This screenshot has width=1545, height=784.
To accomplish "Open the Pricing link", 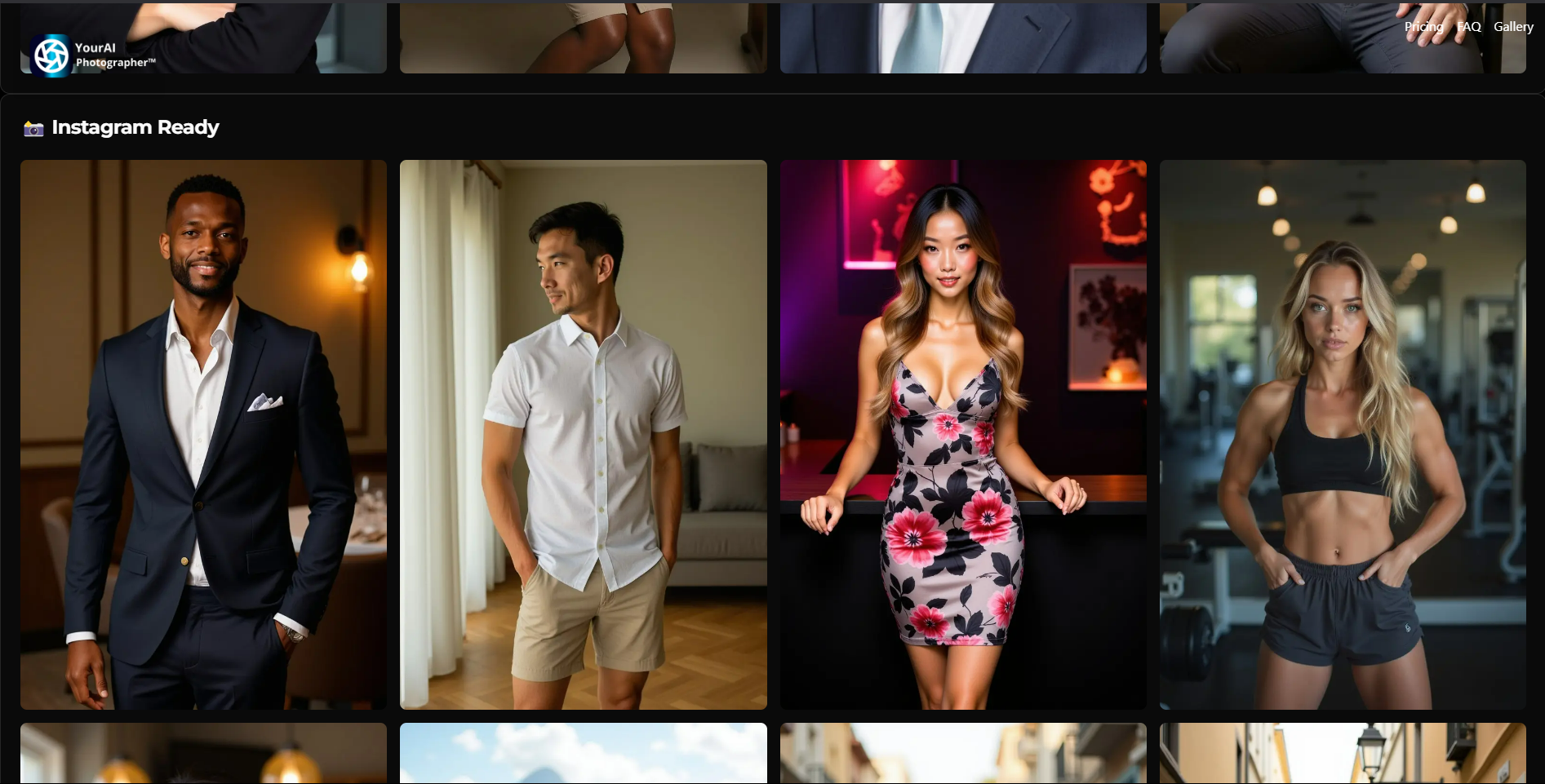I will tap(1423, 27).
